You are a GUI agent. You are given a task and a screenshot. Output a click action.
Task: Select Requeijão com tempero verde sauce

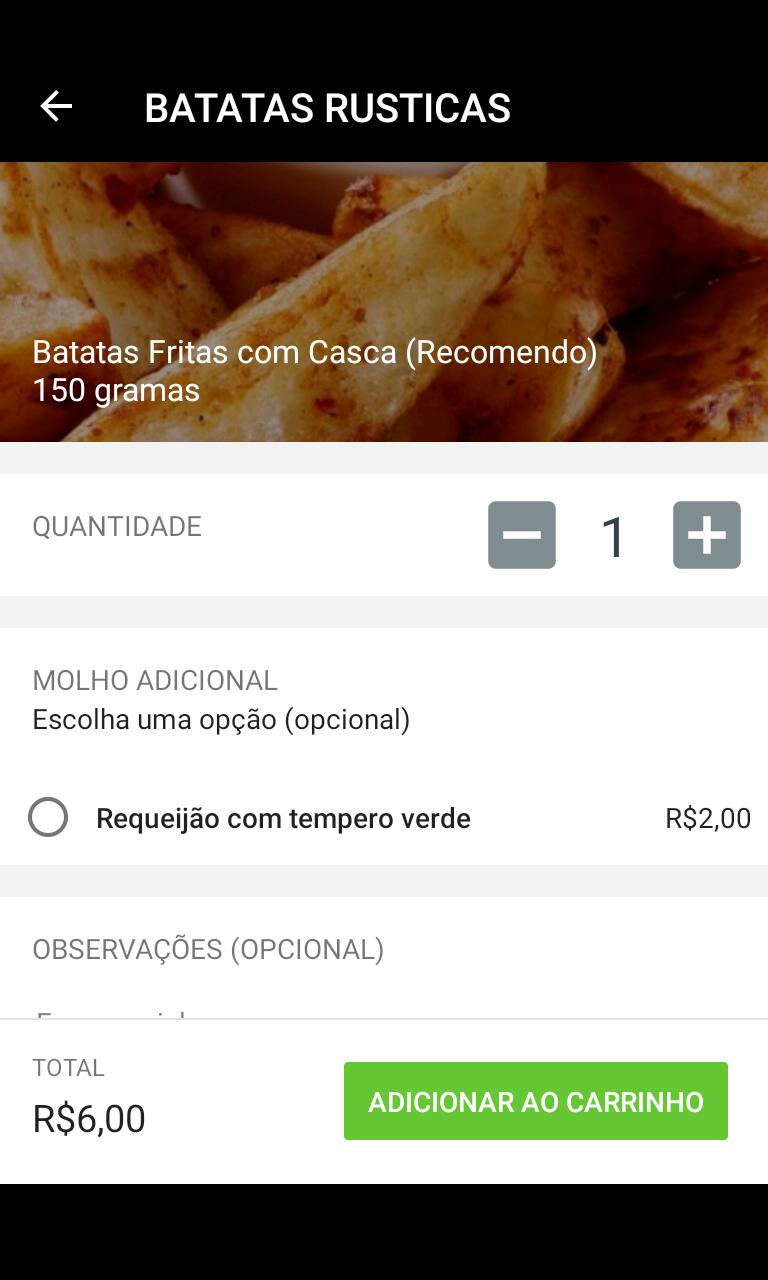pos(384,818)
